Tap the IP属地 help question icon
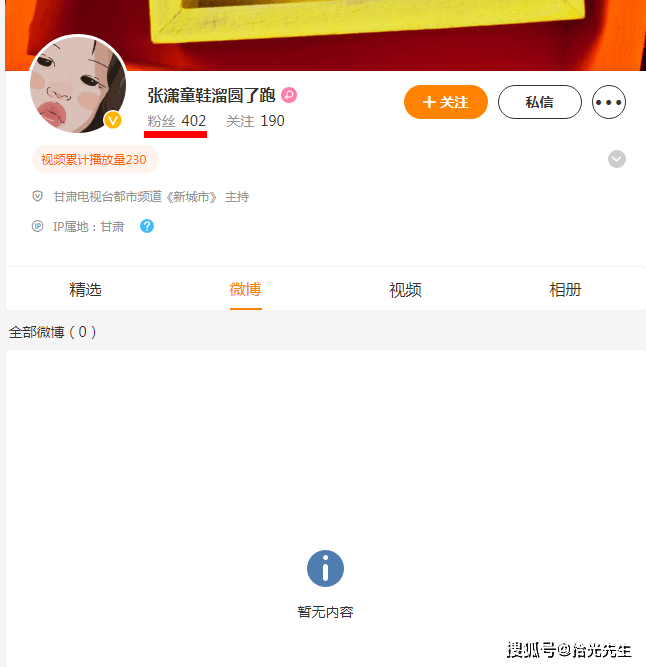Screen dimensions: 646x667 tap(147, 226)
